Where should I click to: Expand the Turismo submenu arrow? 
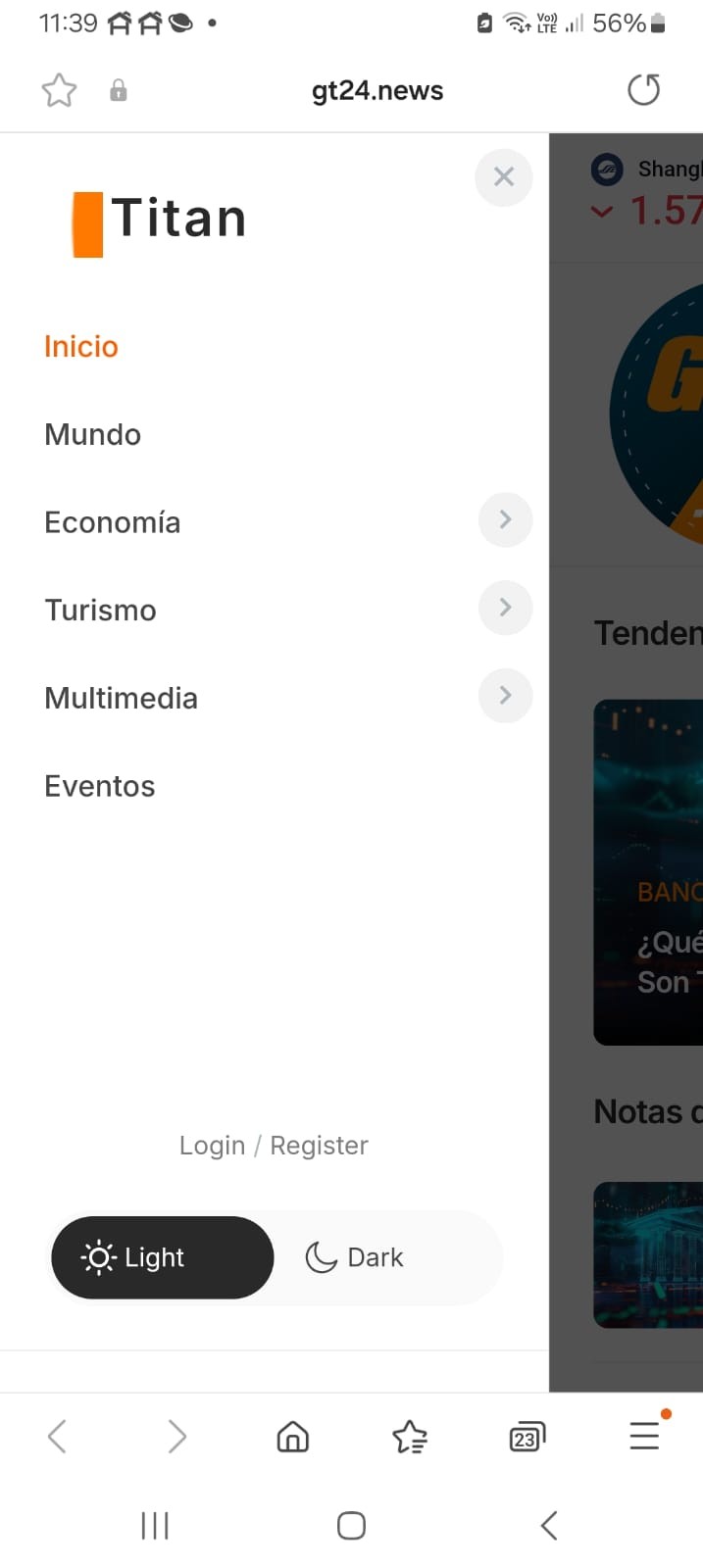[505, 608]
